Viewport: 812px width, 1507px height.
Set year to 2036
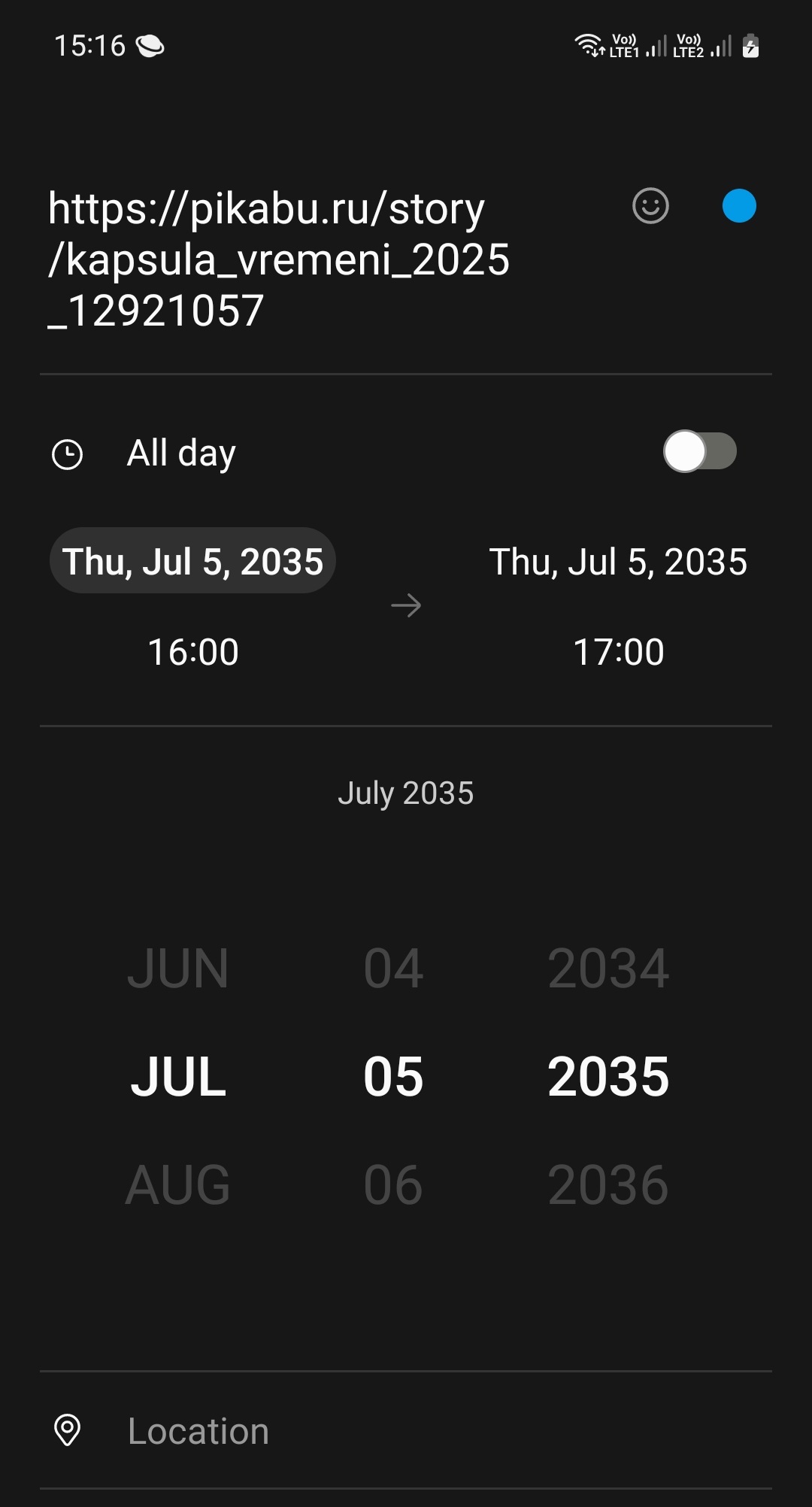point(607,1185)
